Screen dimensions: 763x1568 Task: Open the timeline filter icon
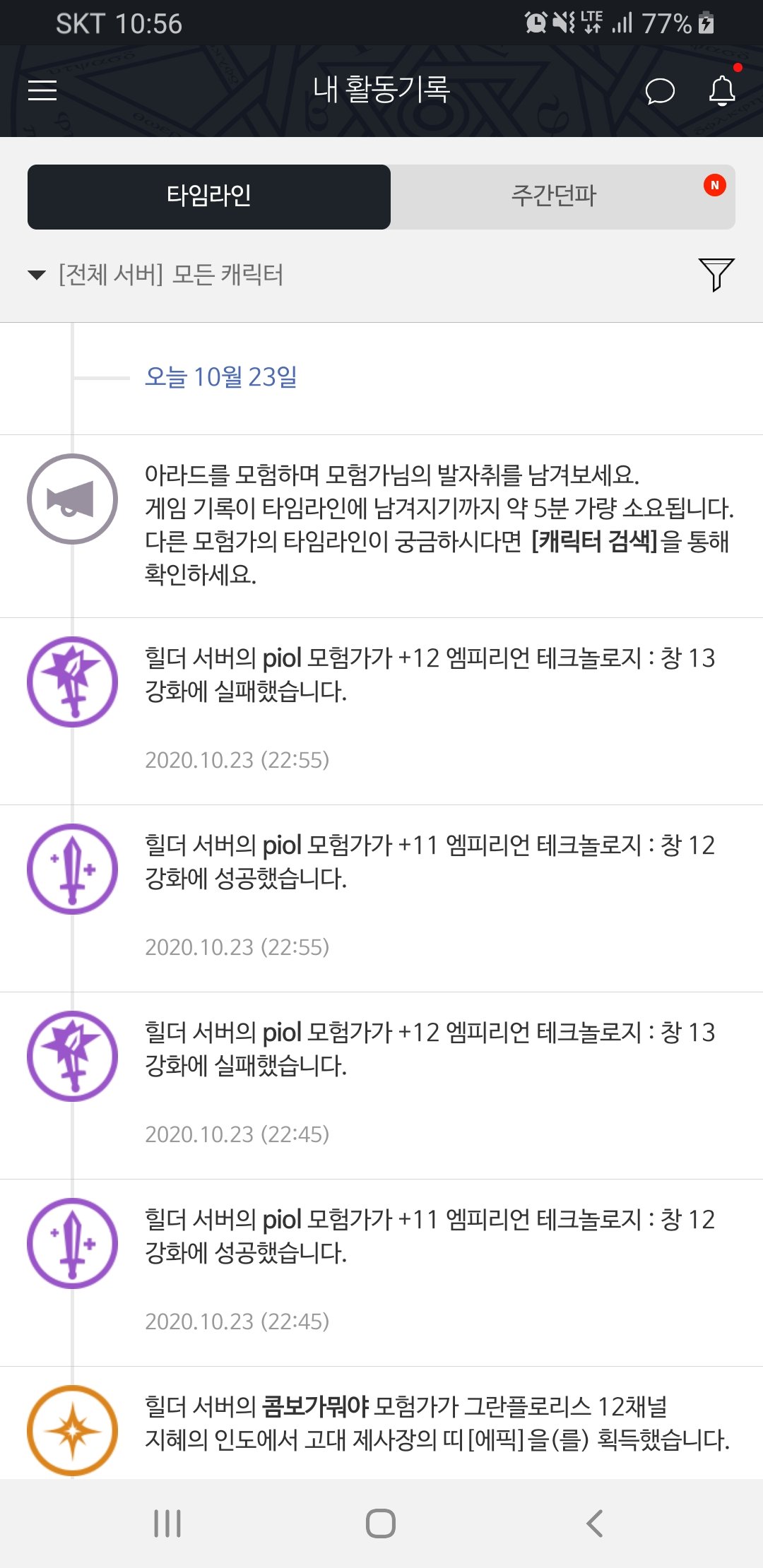(716, 274)
